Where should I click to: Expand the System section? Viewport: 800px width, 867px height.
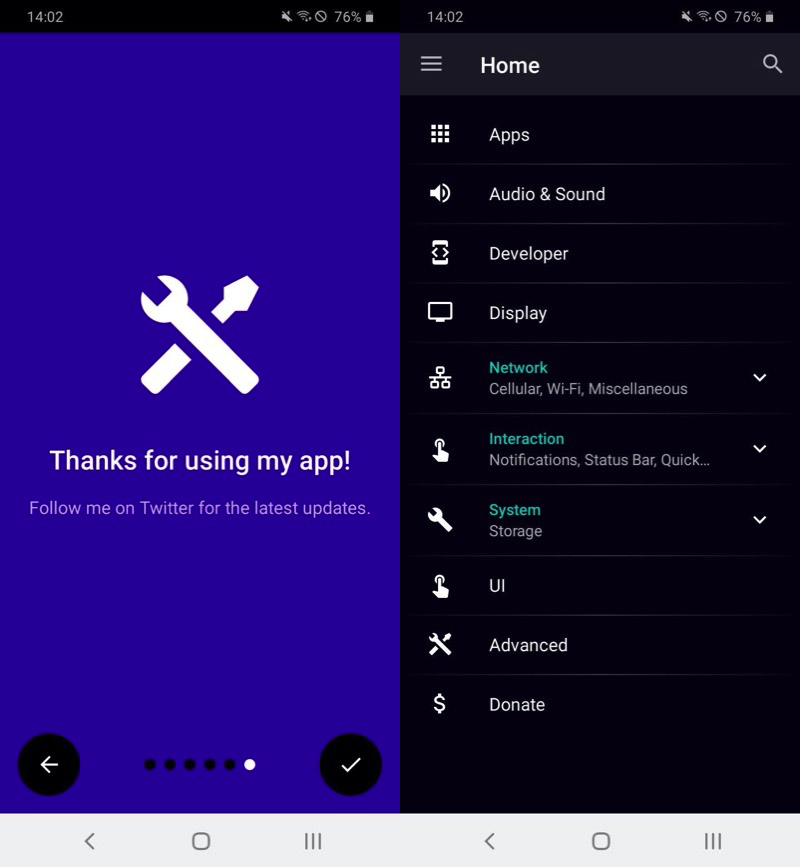point(759,520)
